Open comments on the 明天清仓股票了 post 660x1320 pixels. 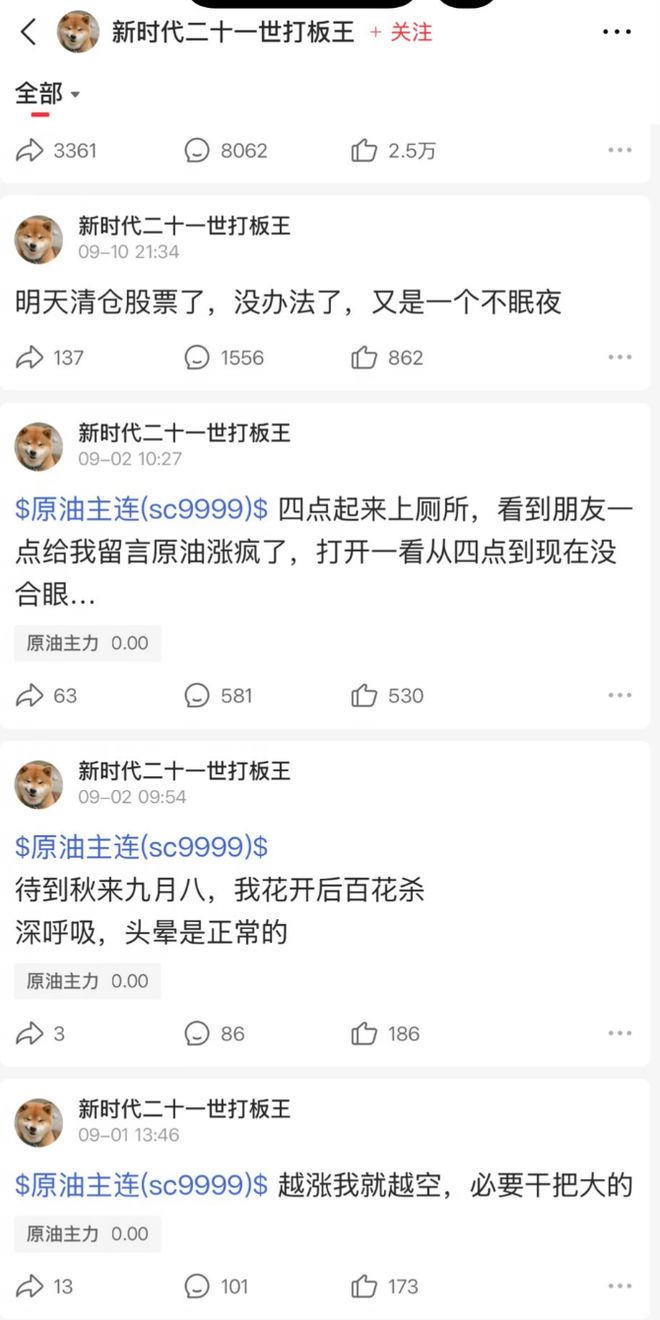pyautogui.click(x=224, y=357)
